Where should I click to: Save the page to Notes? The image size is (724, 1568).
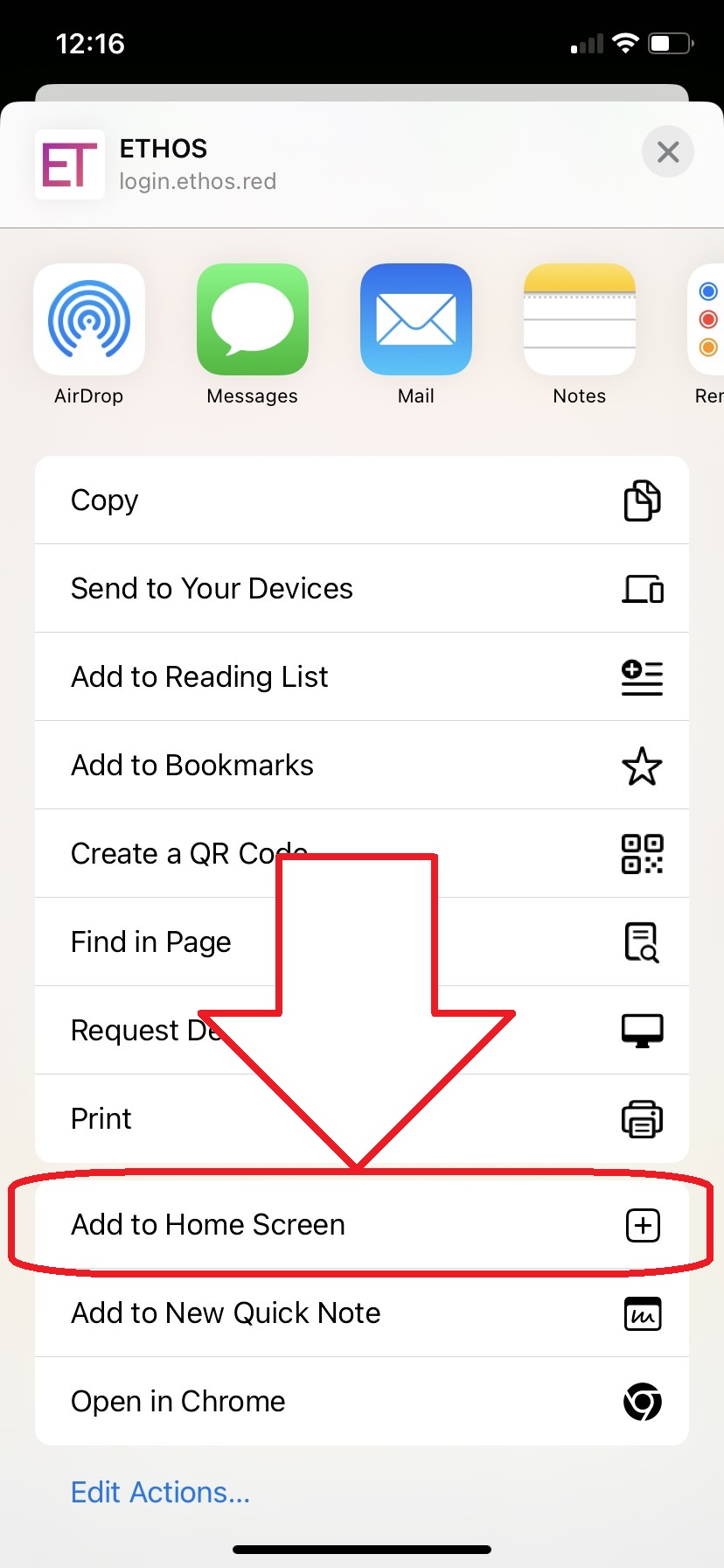point(579,319)
